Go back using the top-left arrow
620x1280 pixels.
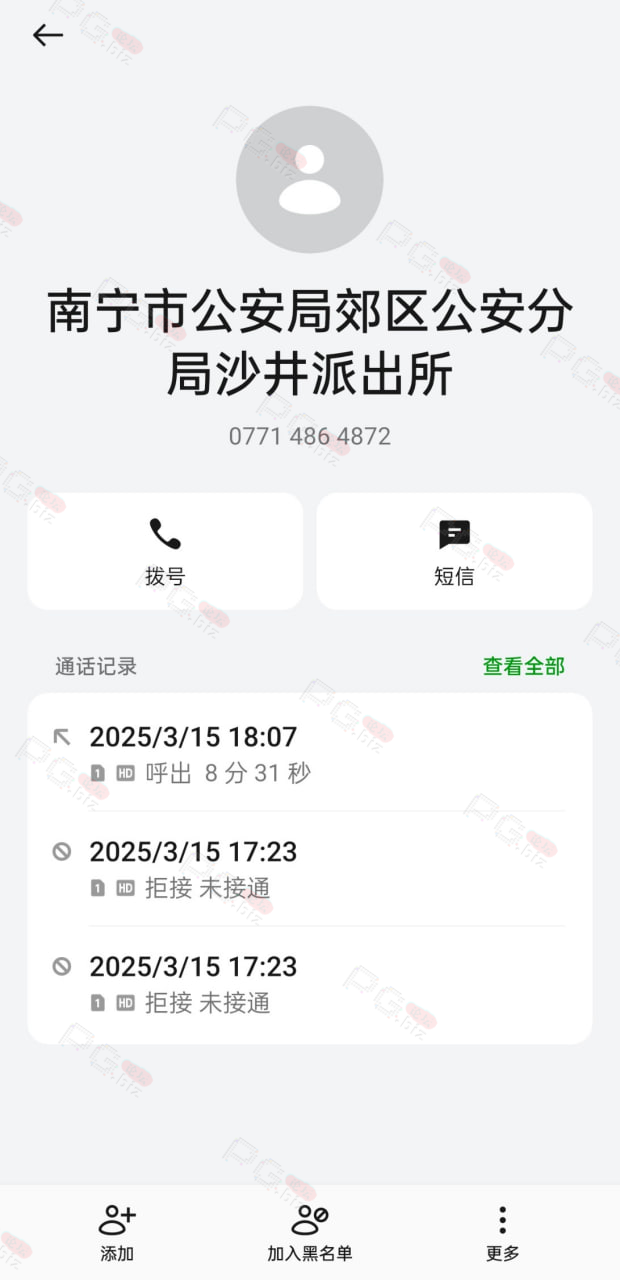tap(47, 35)
